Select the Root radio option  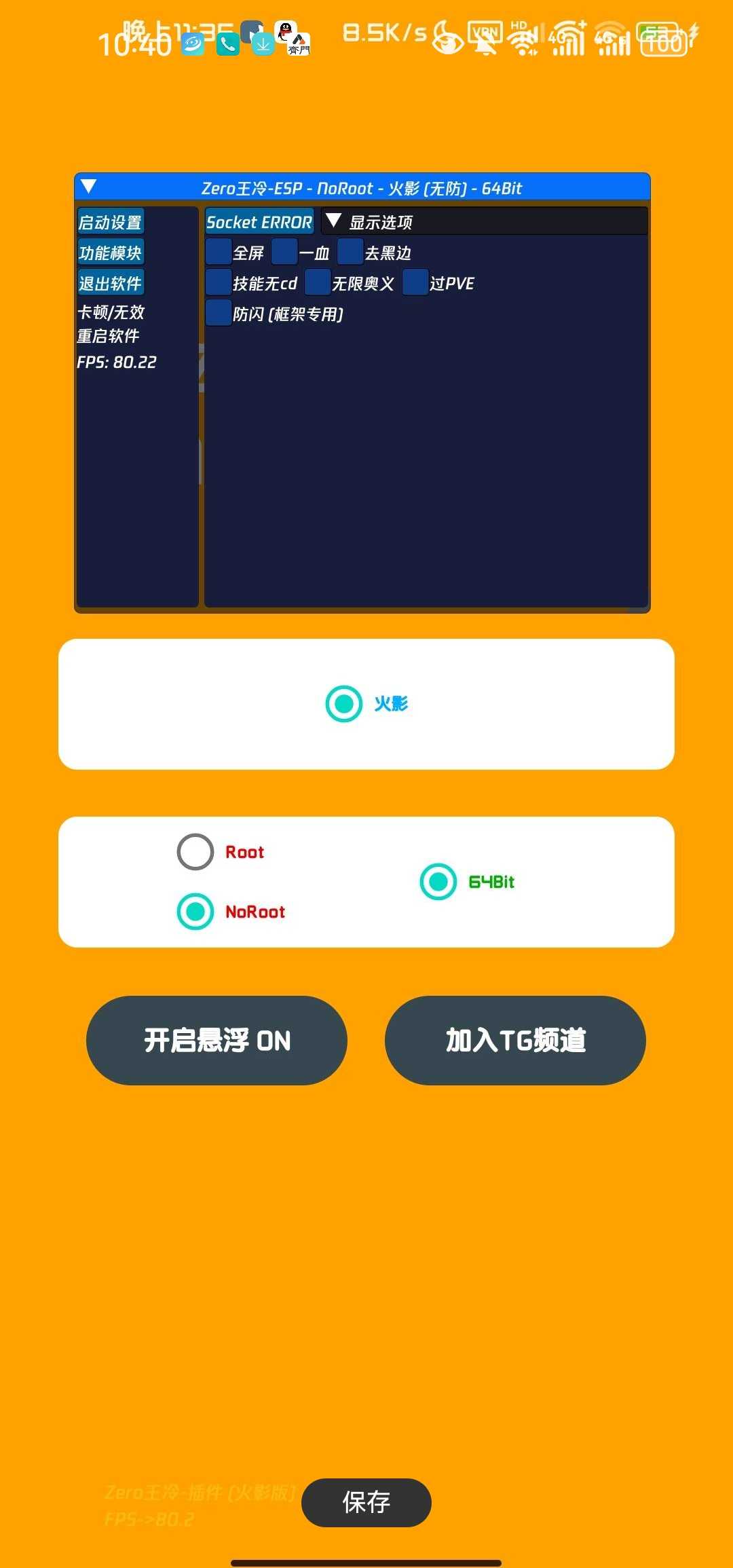pos(195,852)
